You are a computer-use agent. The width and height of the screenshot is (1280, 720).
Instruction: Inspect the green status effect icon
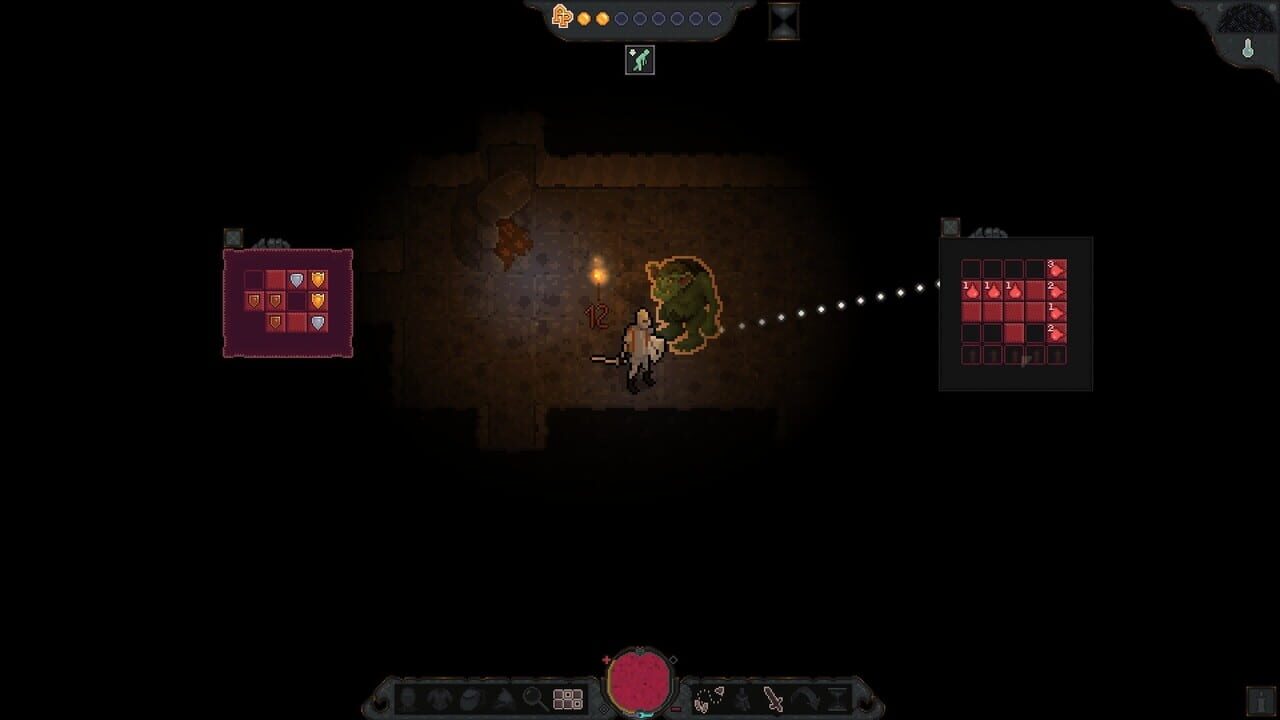tap(640, 60)
